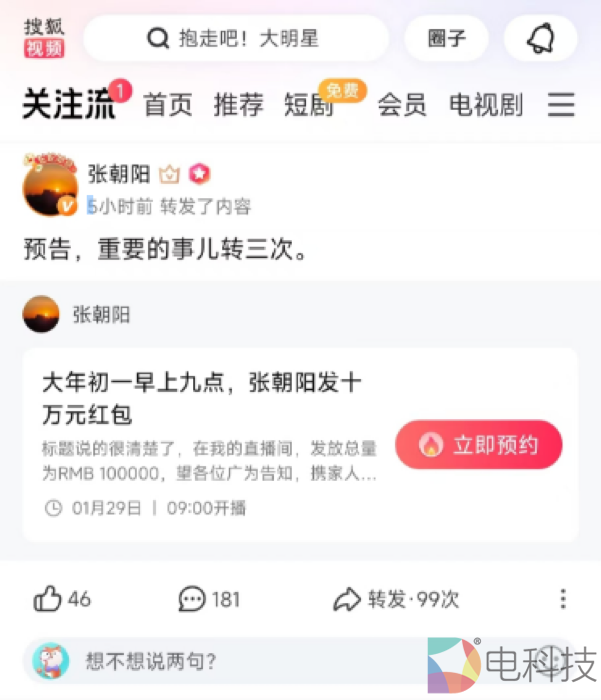Screen dimensions: 601x700
Task: Go to the 短剧 tab
Action: (x=308, y=104)
